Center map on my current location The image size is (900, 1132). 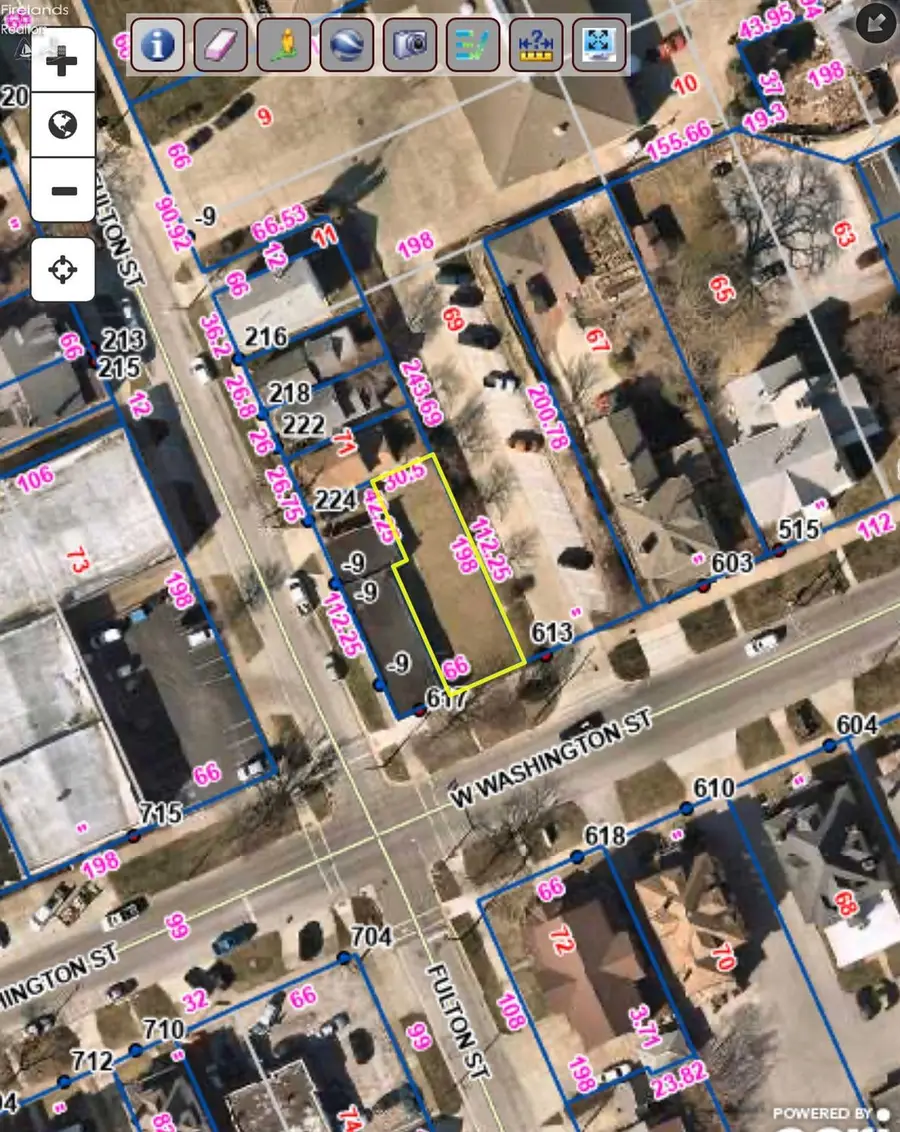point(63,269)
